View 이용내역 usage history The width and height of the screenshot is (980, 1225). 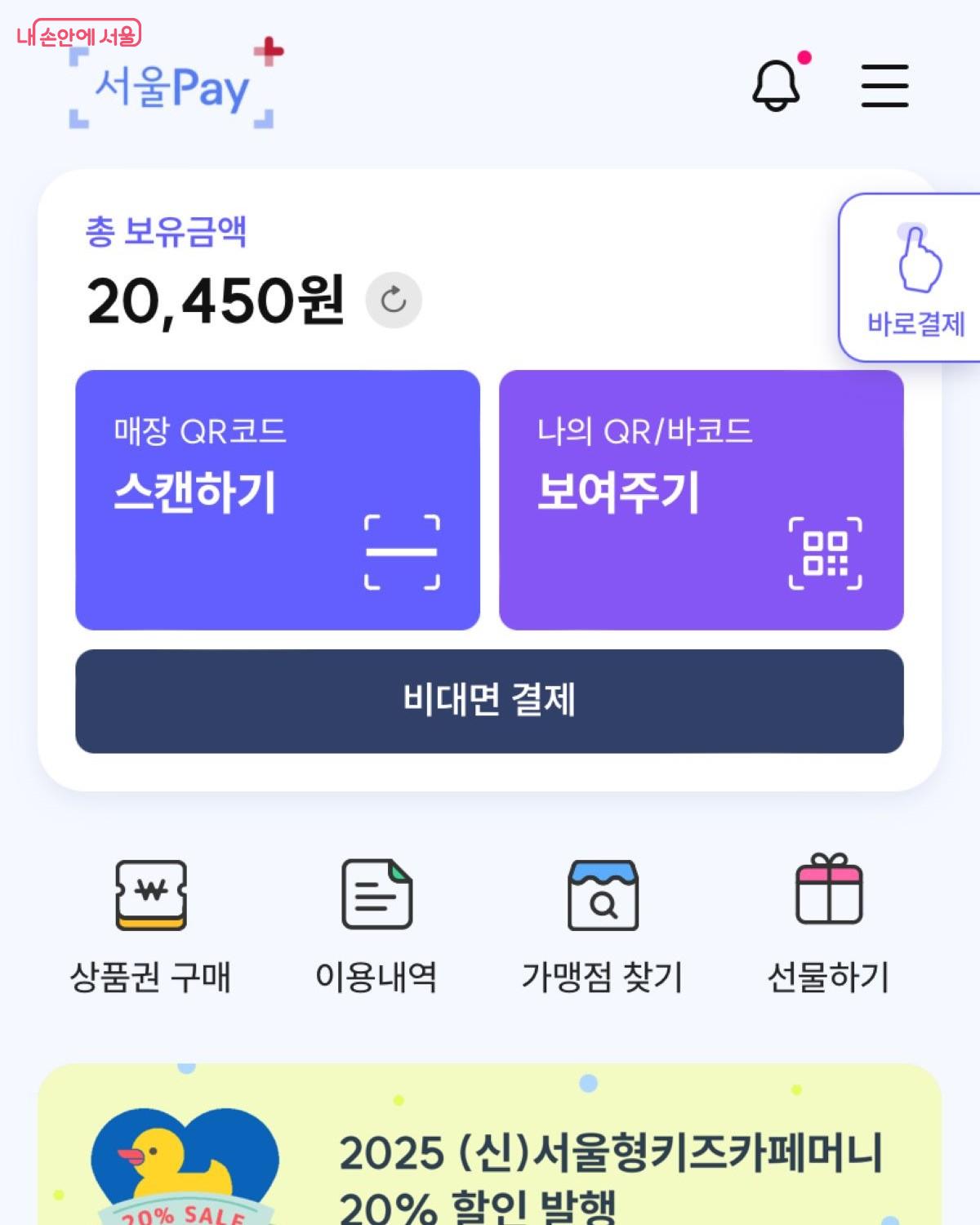pos(376,924)
